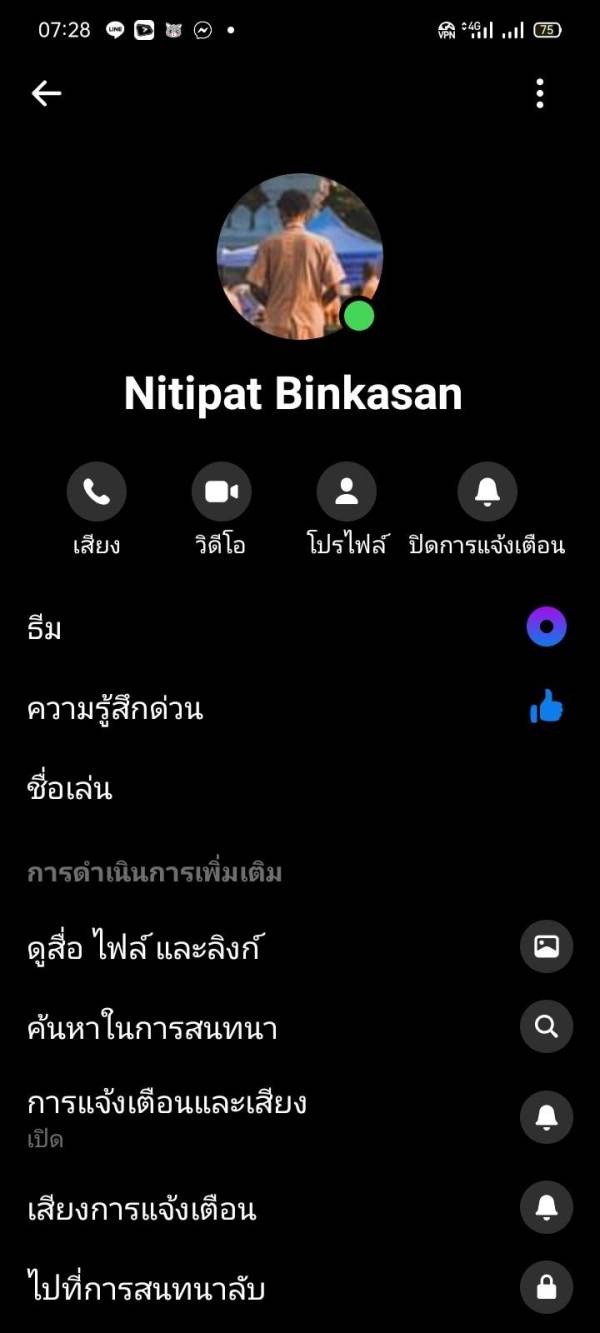Open the three-dot overflow menu

(x=540, y=94)
